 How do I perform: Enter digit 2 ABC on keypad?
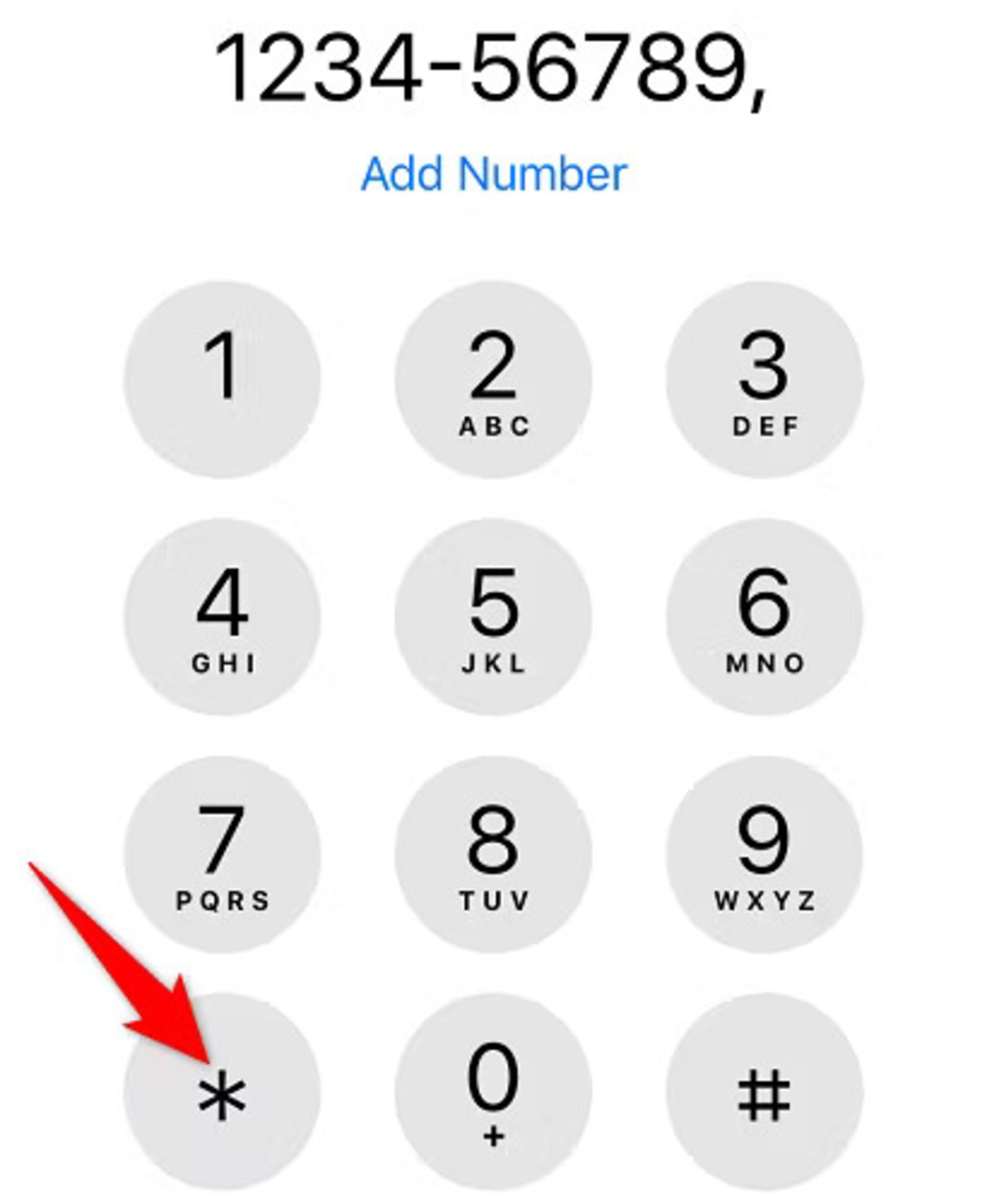point(493,380)
